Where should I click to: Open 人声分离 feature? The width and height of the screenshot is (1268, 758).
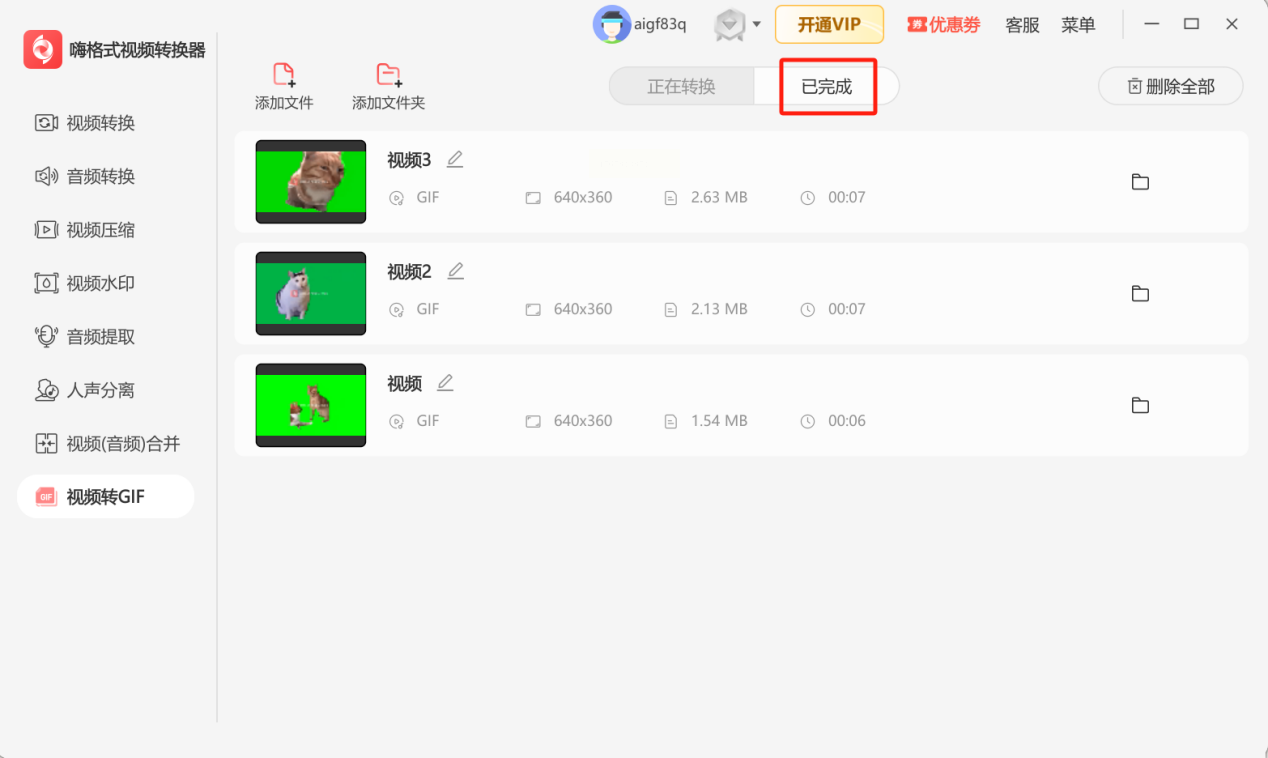100,390
